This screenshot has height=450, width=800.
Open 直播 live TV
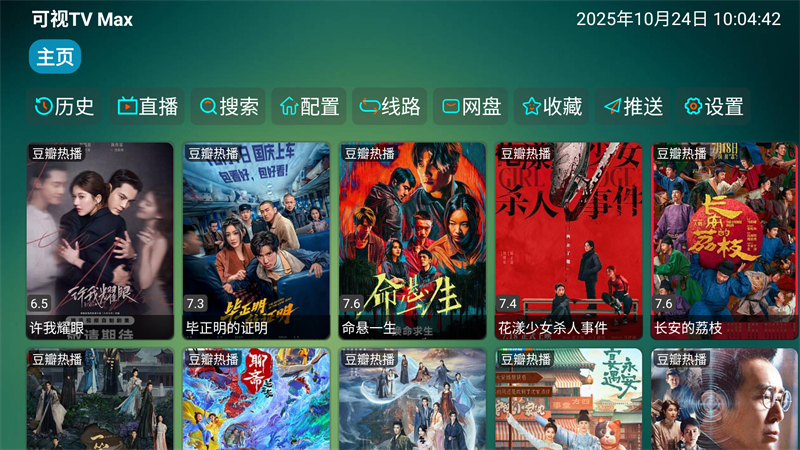pos(147,106)
